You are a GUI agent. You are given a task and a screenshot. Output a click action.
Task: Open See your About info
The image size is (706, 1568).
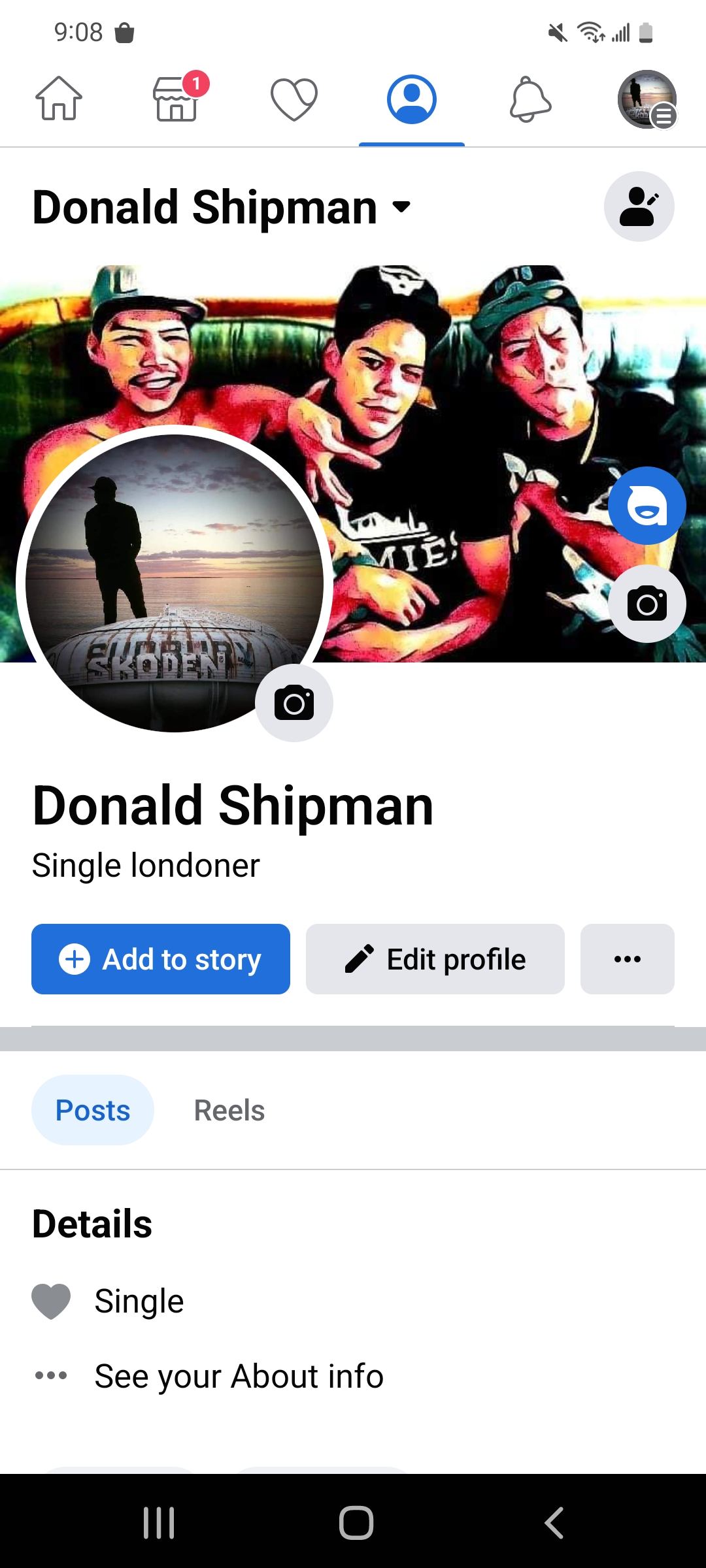coord(239,1376)
